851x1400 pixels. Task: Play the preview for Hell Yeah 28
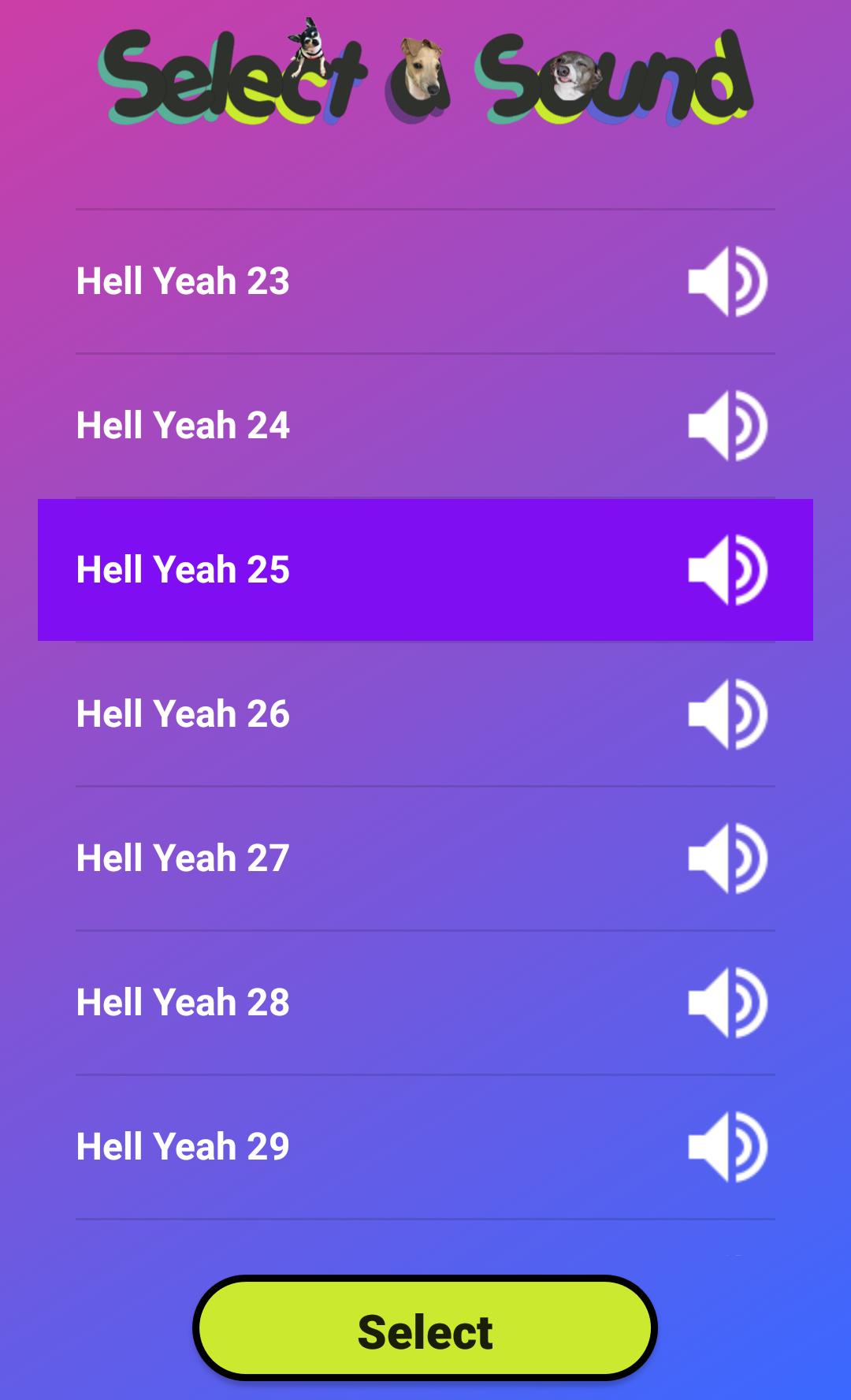[x=727, y=1003]
